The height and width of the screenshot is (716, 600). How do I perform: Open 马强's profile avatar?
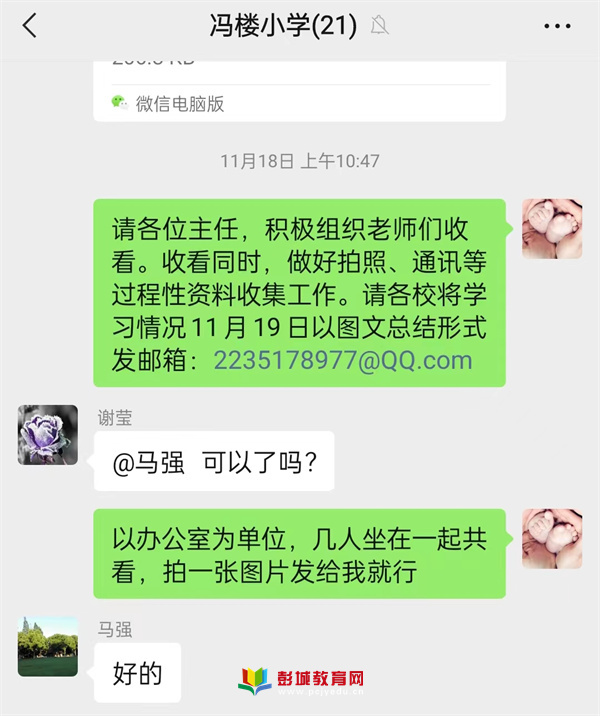tap(48, 647)
